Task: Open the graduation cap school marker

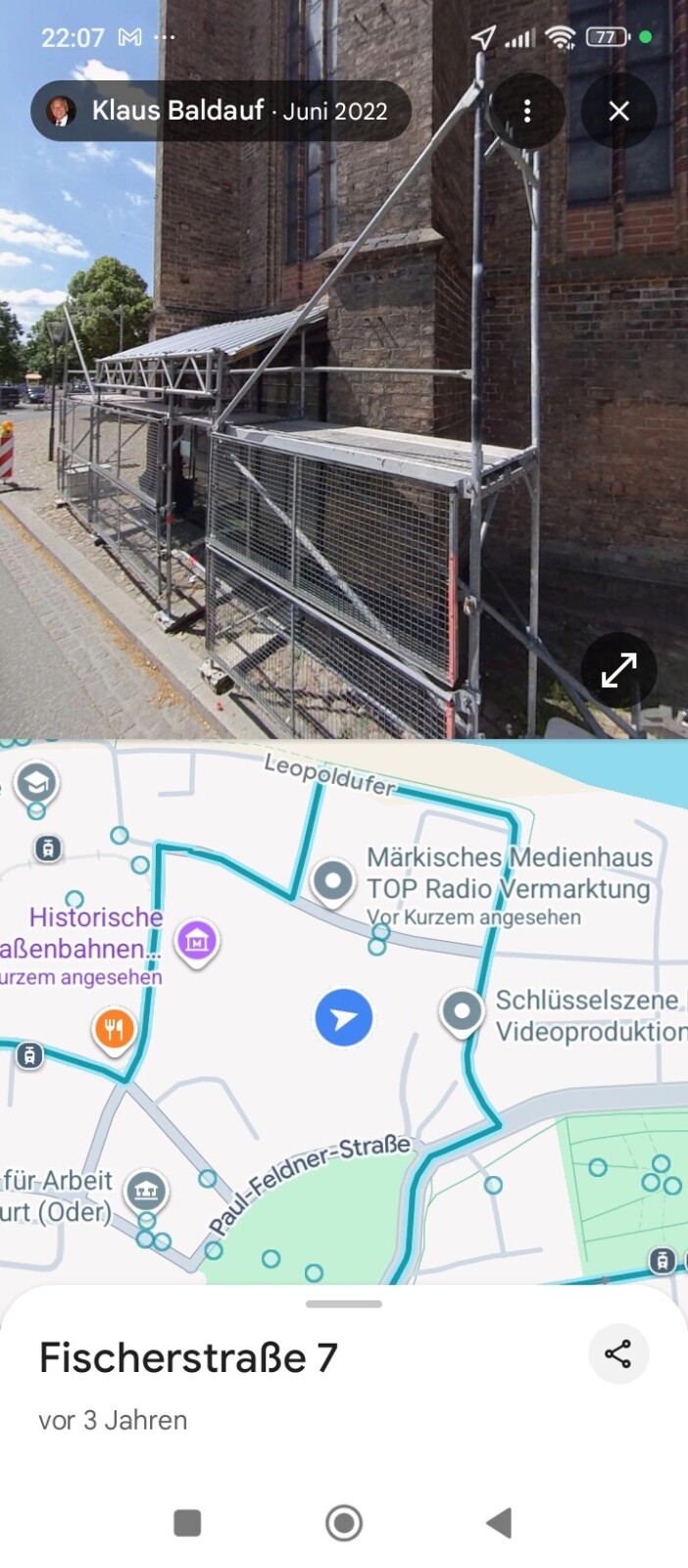Action: pos(36,783)
